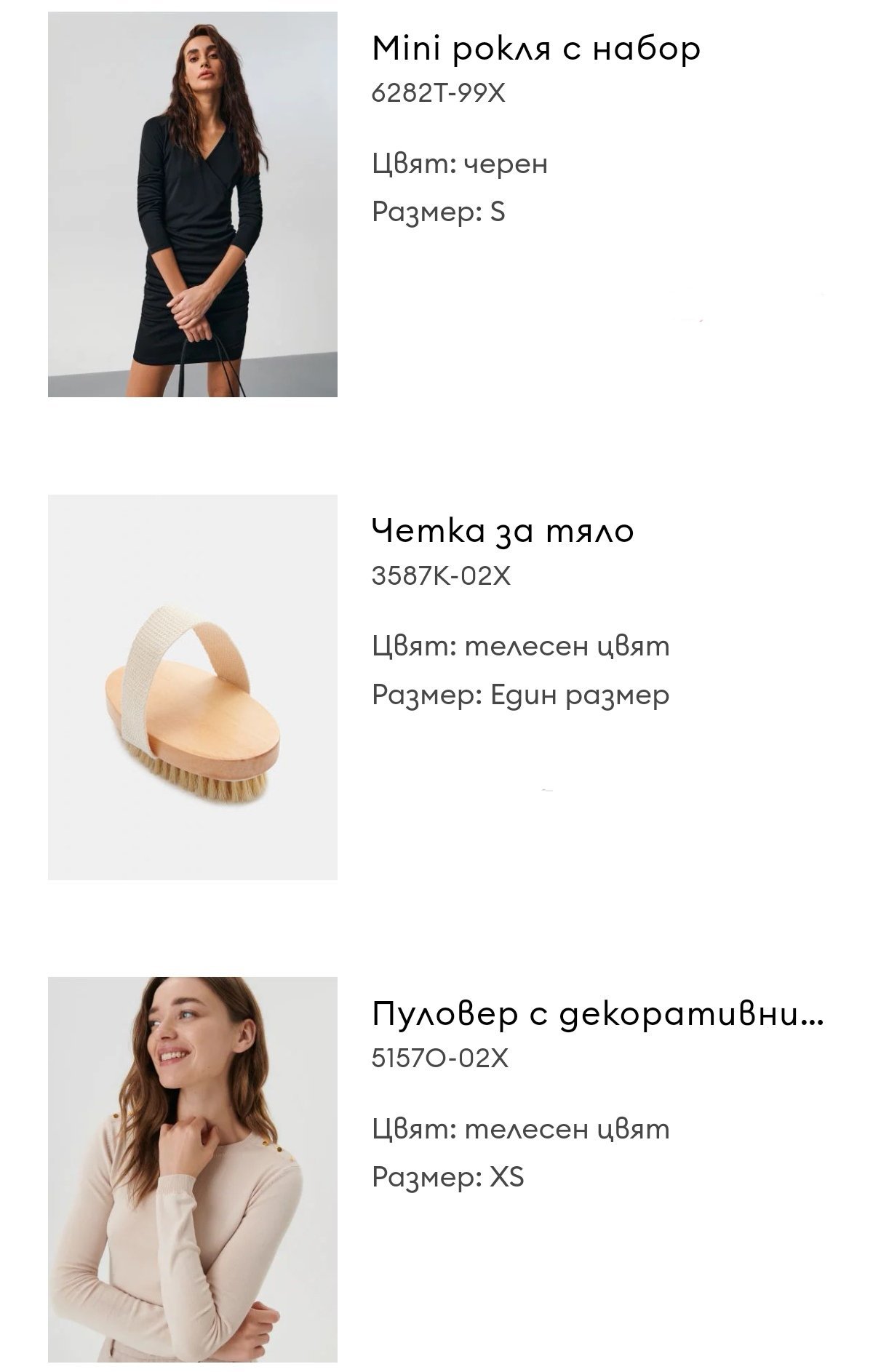Select the Четка за тяло title

(503, 531)
